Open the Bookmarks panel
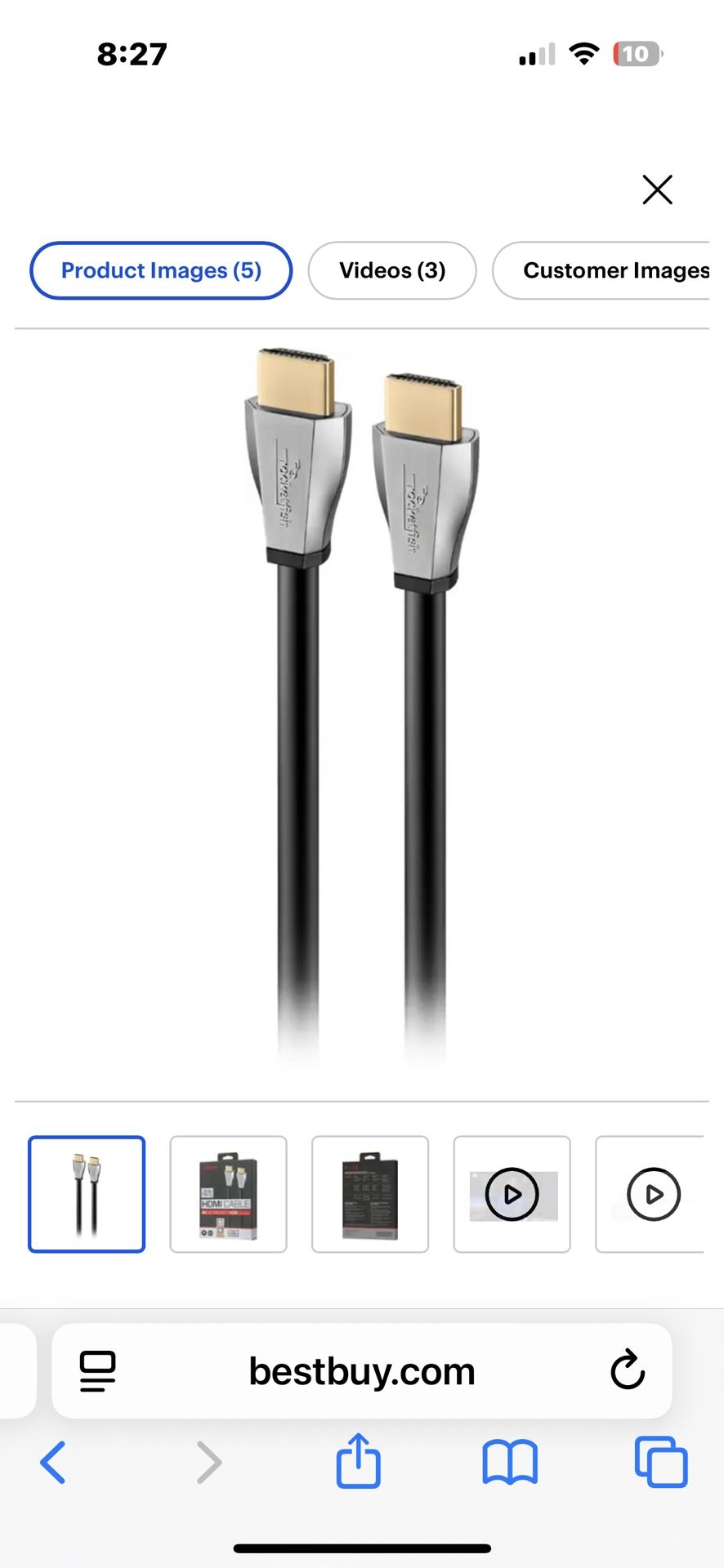This screenshot has width=724, height=1568. [510, 1463]
